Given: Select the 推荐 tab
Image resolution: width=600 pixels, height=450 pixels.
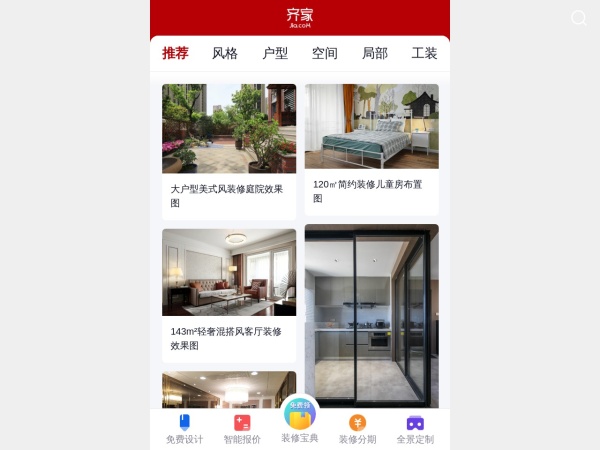Looking at the screenshot, I should click(x=175, y=53).
